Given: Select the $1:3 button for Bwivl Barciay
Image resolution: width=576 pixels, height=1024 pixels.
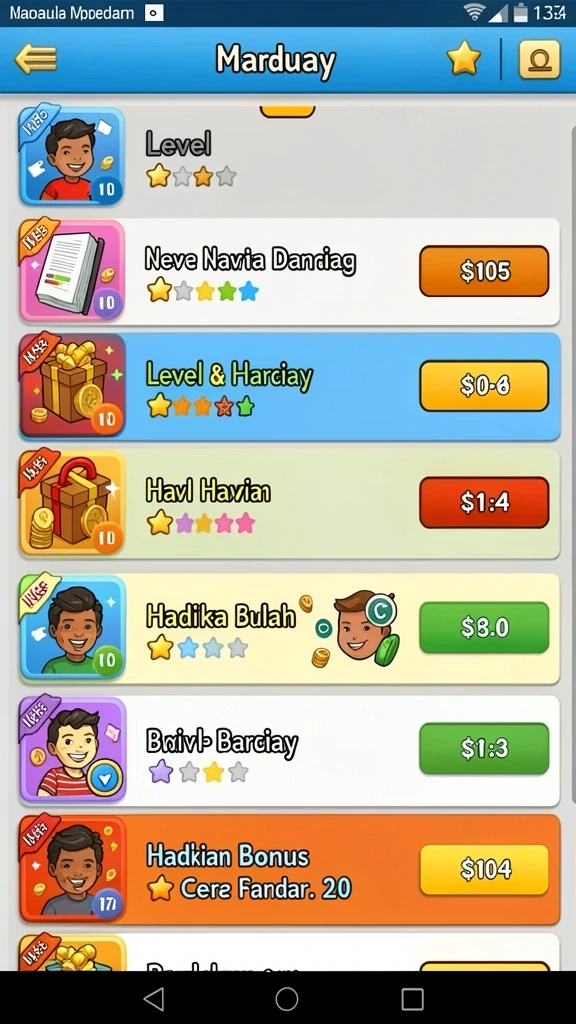Looking at the screenshot, I should (x=484, y=748).
